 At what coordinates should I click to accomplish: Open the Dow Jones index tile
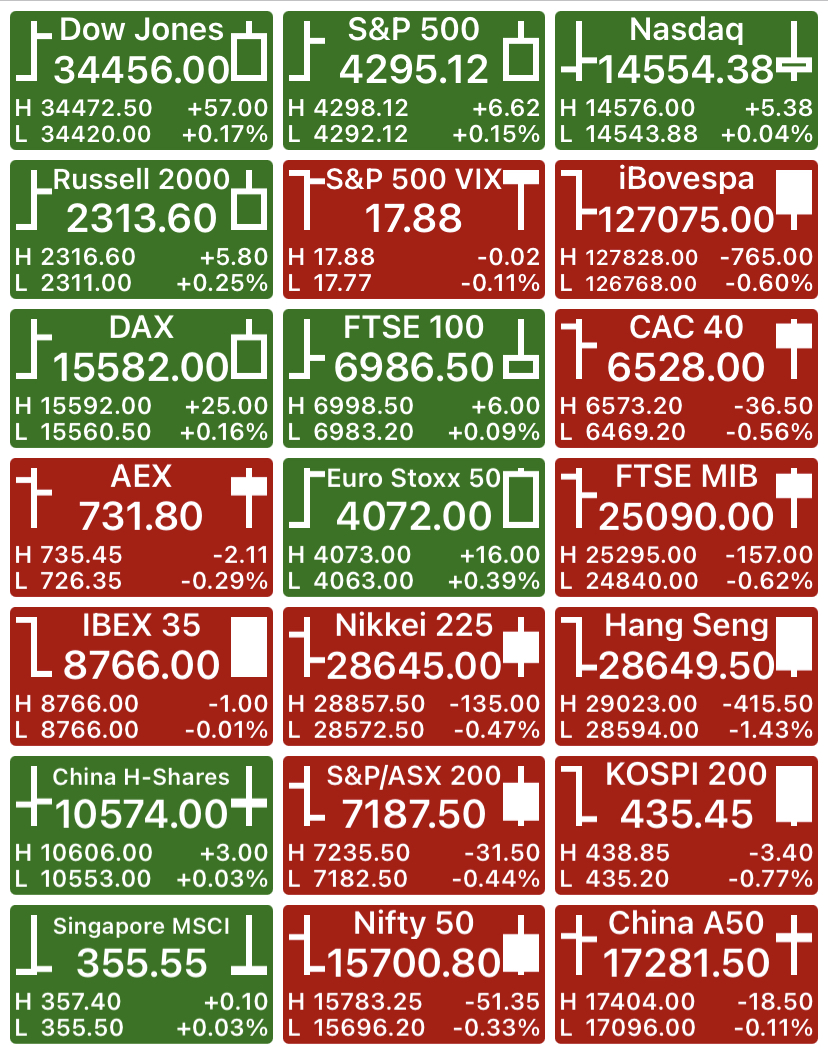pyautogui.click(x=141, y=80)
